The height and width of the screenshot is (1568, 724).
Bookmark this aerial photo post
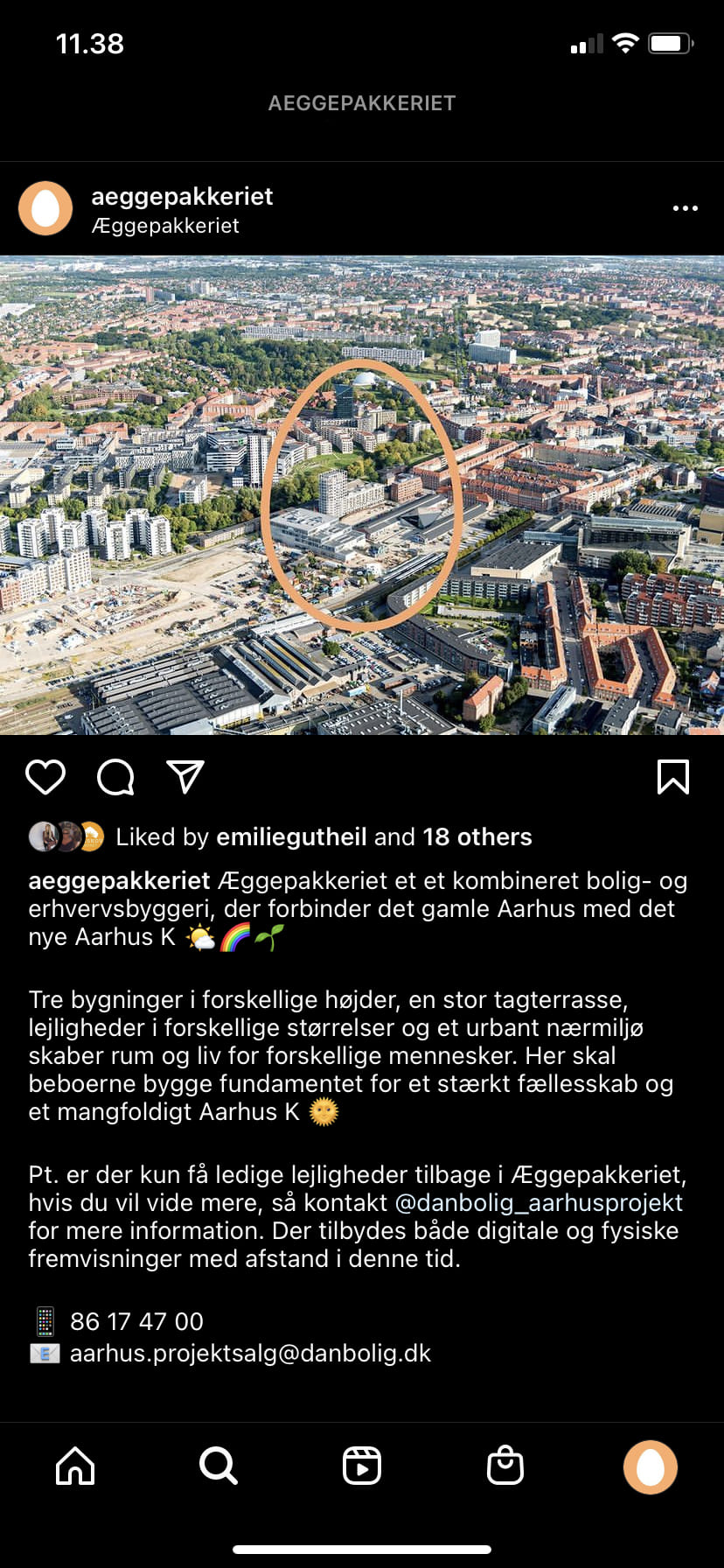pyautogui.click(x=672, y=777)
